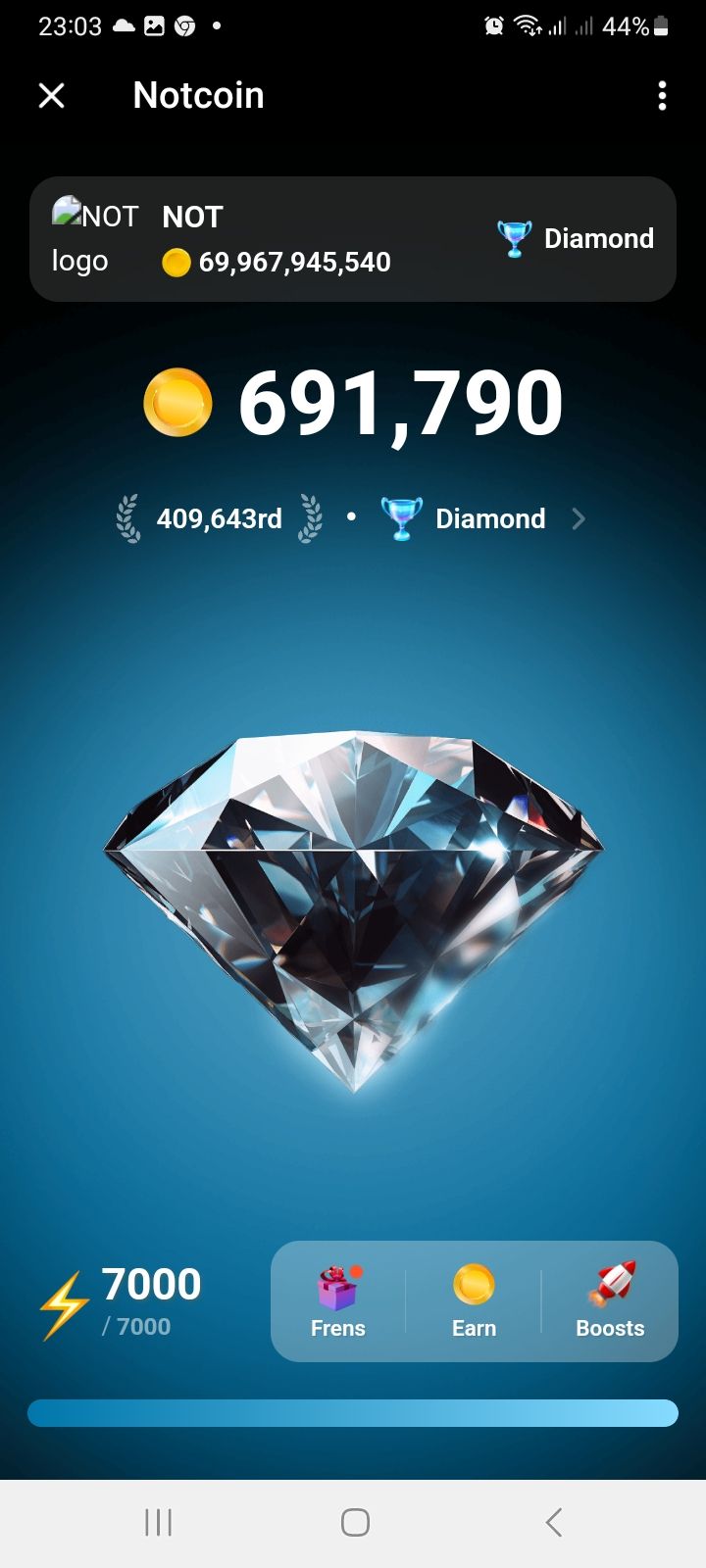
Task: Open the three-dot overflow menu
Action: click(662, 95)
